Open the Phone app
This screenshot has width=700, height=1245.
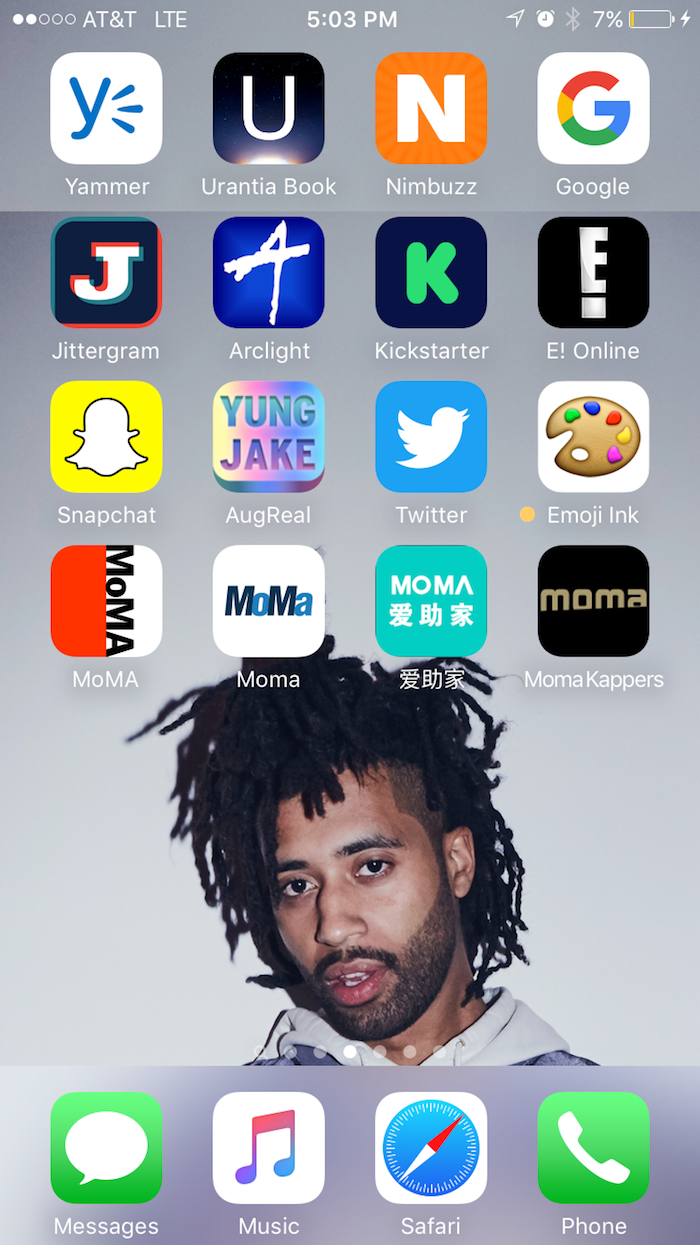(593, 1147)
